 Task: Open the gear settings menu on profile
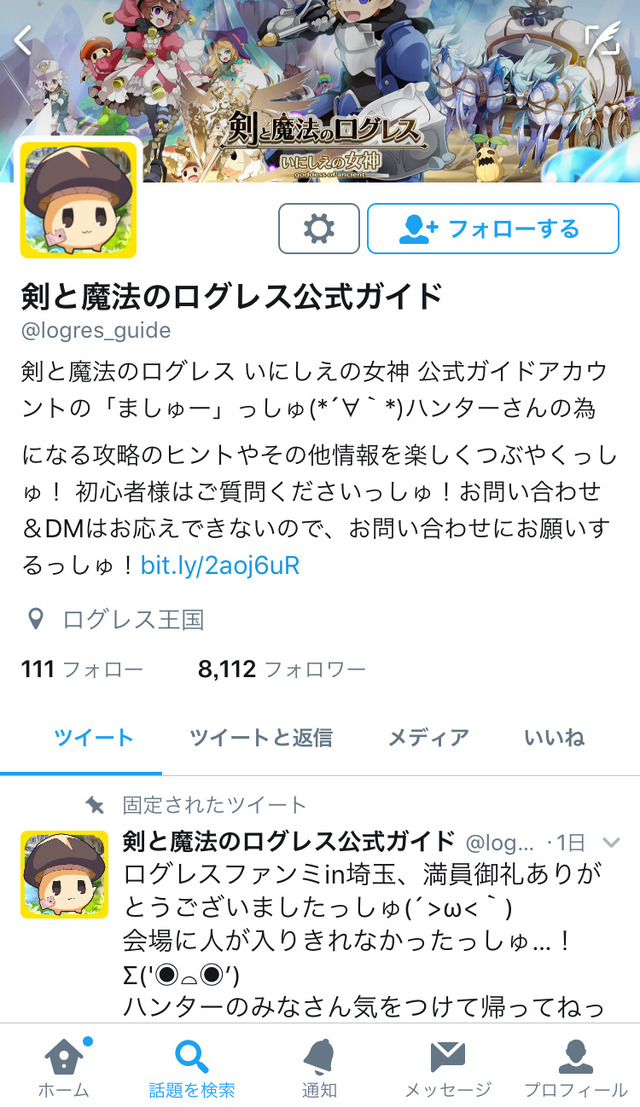(x=318, y=229)
